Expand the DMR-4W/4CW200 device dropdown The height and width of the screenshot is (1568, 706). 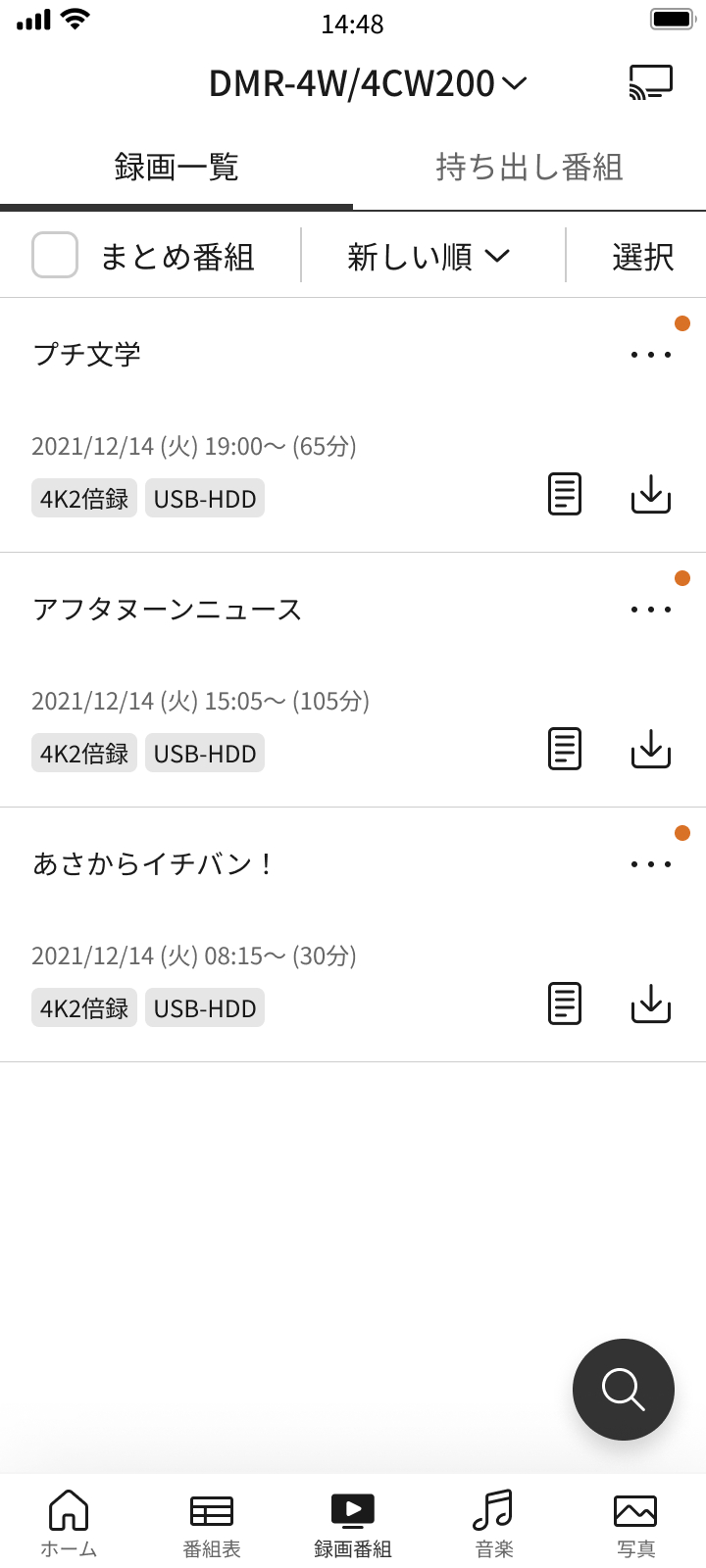pyautogui.click(x=368, y=83)
